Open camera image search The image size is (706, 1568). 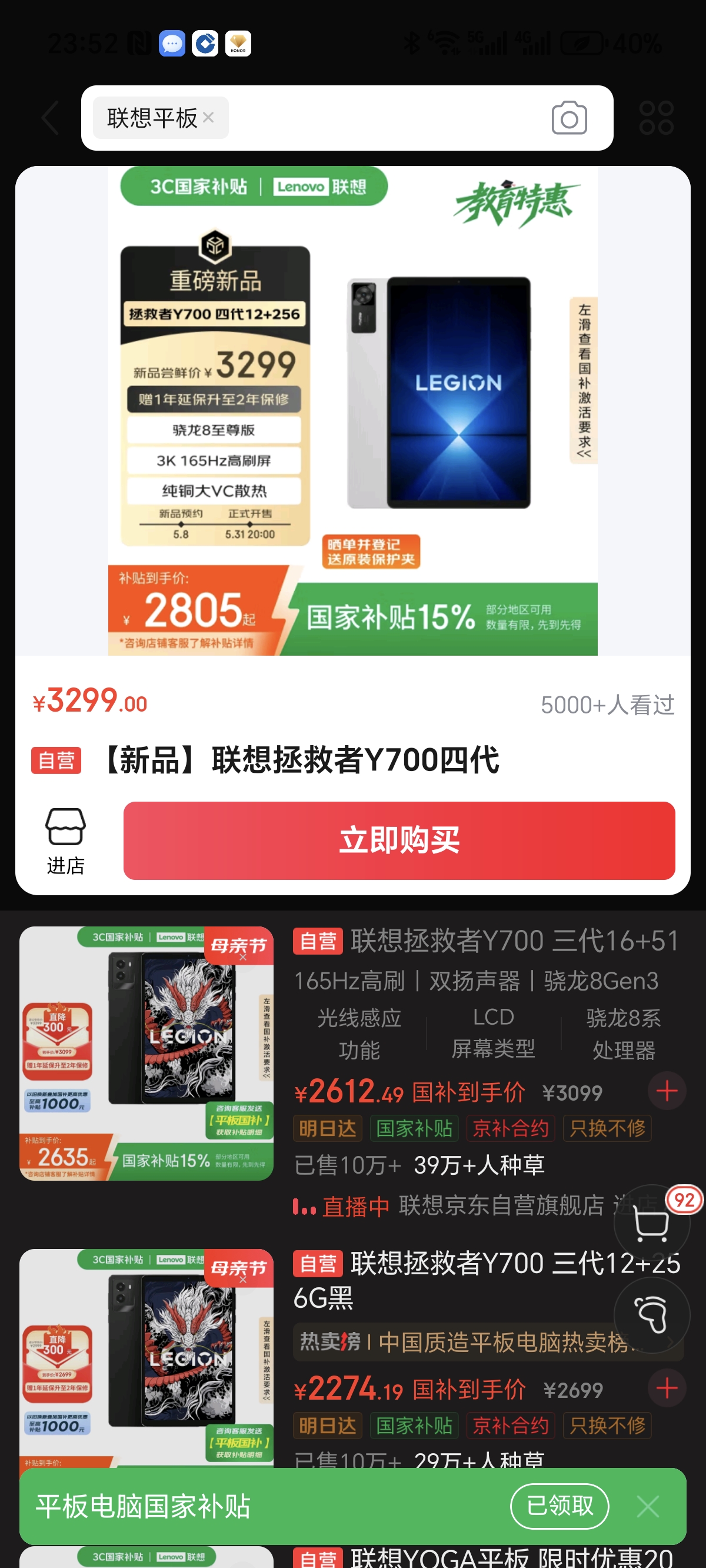pyautogui.click(x=568, y=118)
